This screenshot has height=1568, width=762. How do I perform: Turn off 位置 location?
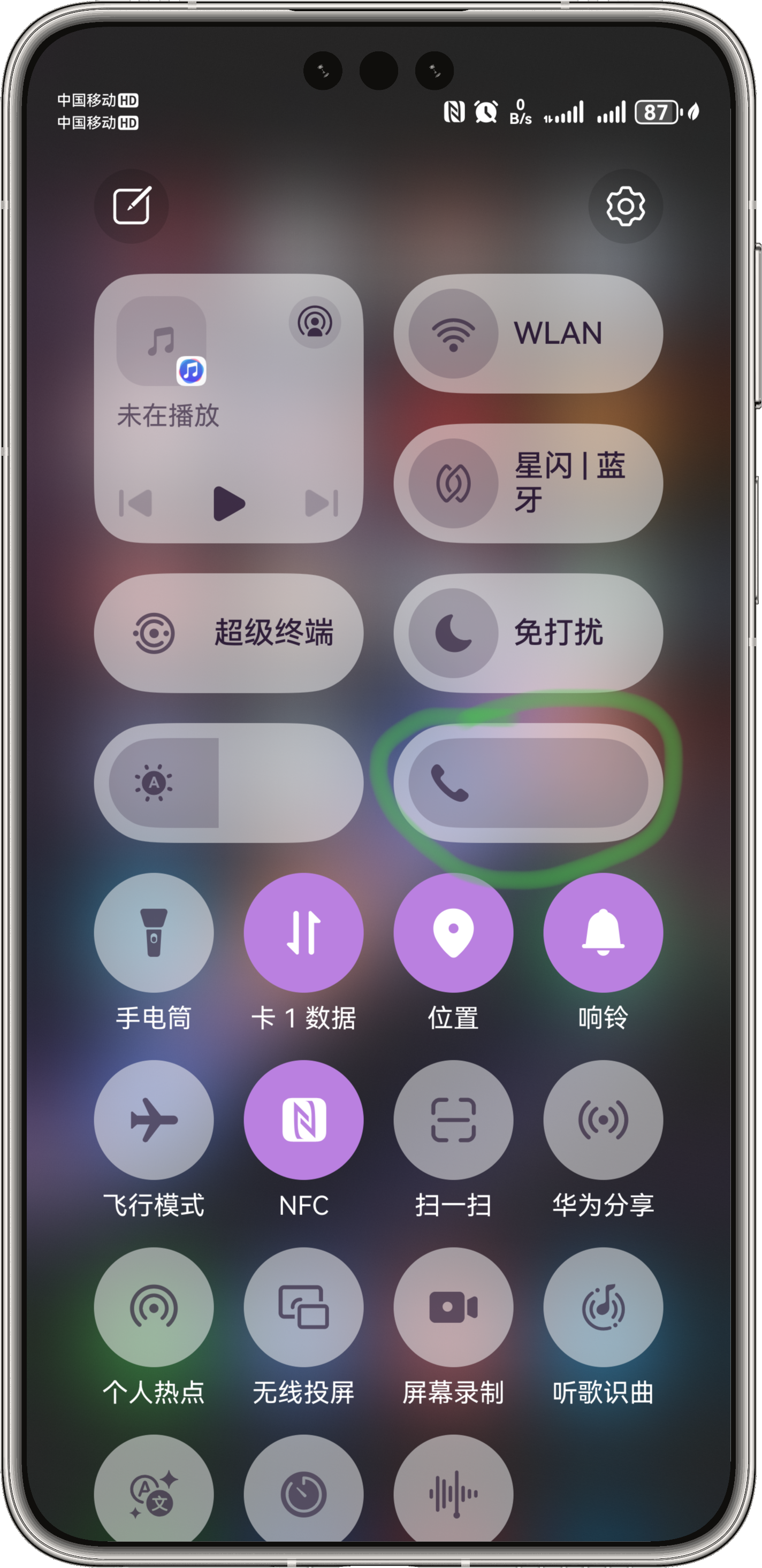tap(453, 932)
